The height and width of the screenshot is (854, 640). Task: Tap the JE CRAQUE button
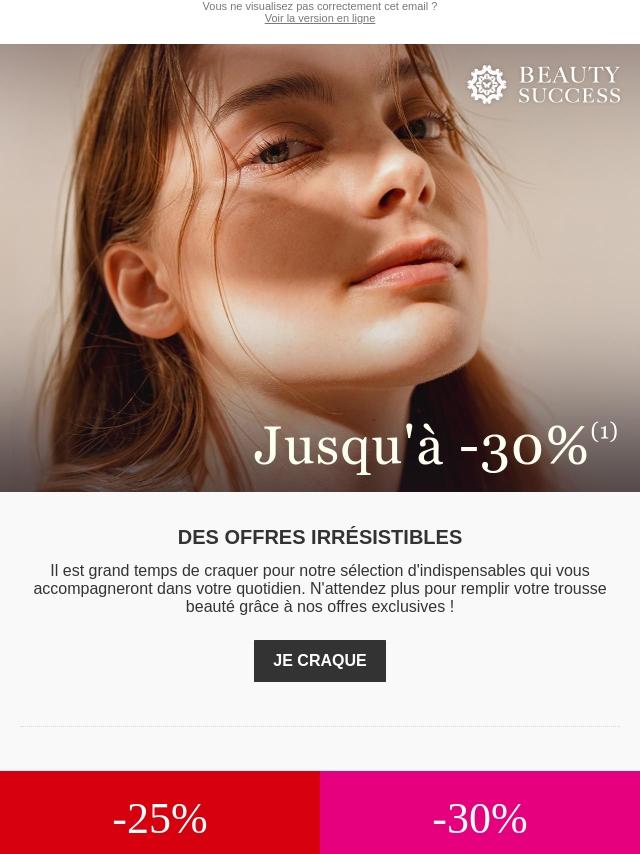pyautogui.click(x=320, y=661)
